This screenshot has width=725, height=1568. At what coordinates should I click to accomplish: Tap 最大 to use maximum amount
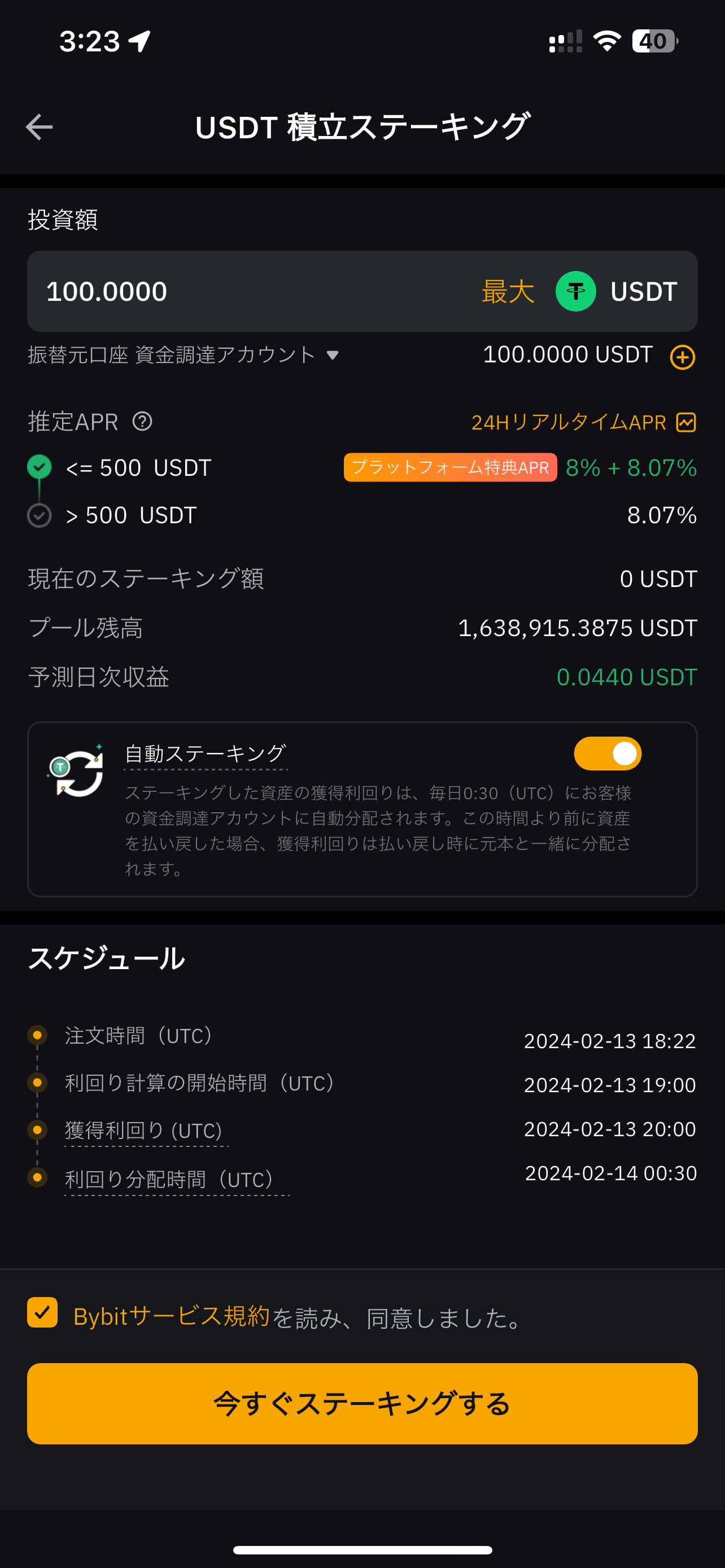[x=508, y=292]
